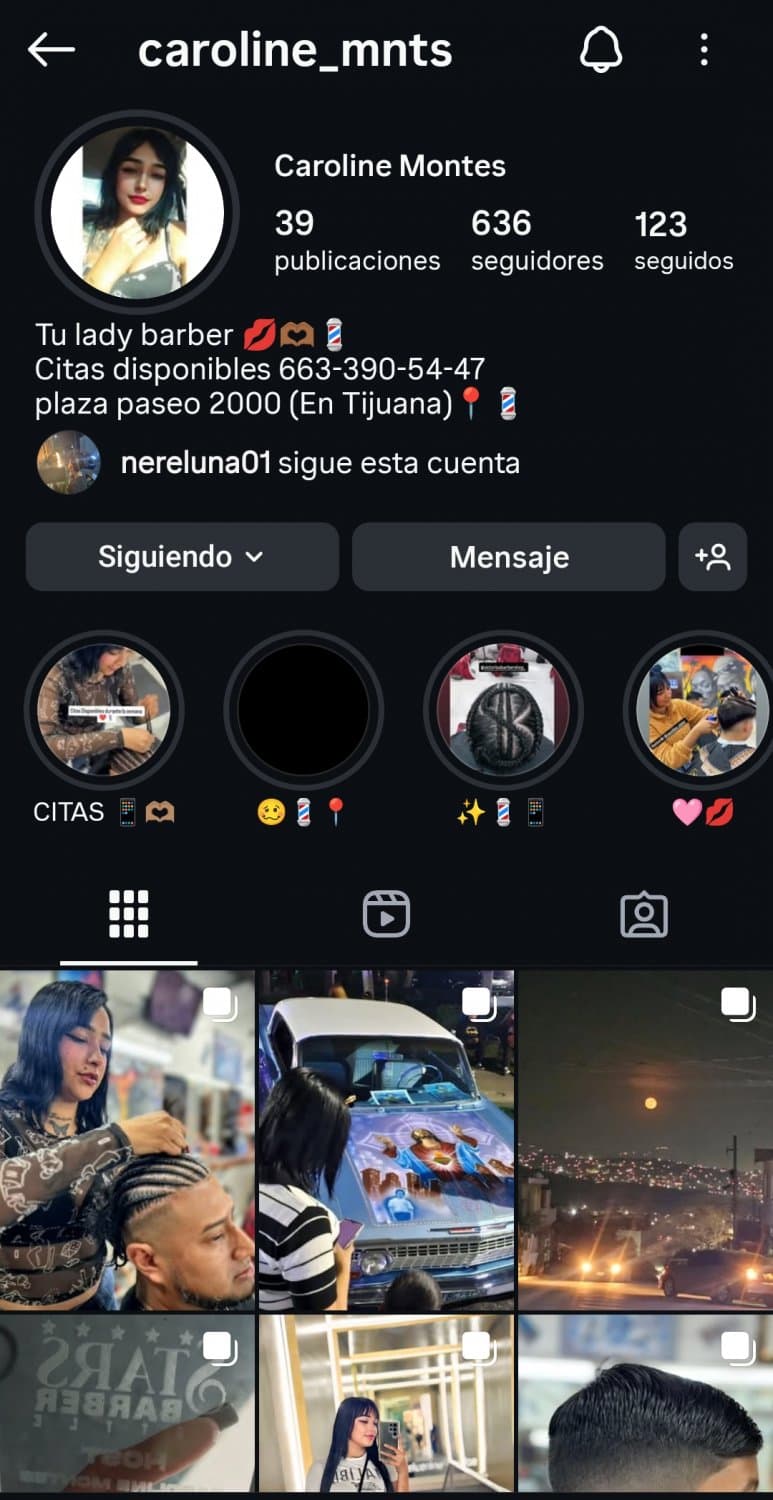This screenshot has width=773, height=1500.
Task: Show suggested accounts with add-person icon
Action: pyautogui.click(x=712, y=557)
